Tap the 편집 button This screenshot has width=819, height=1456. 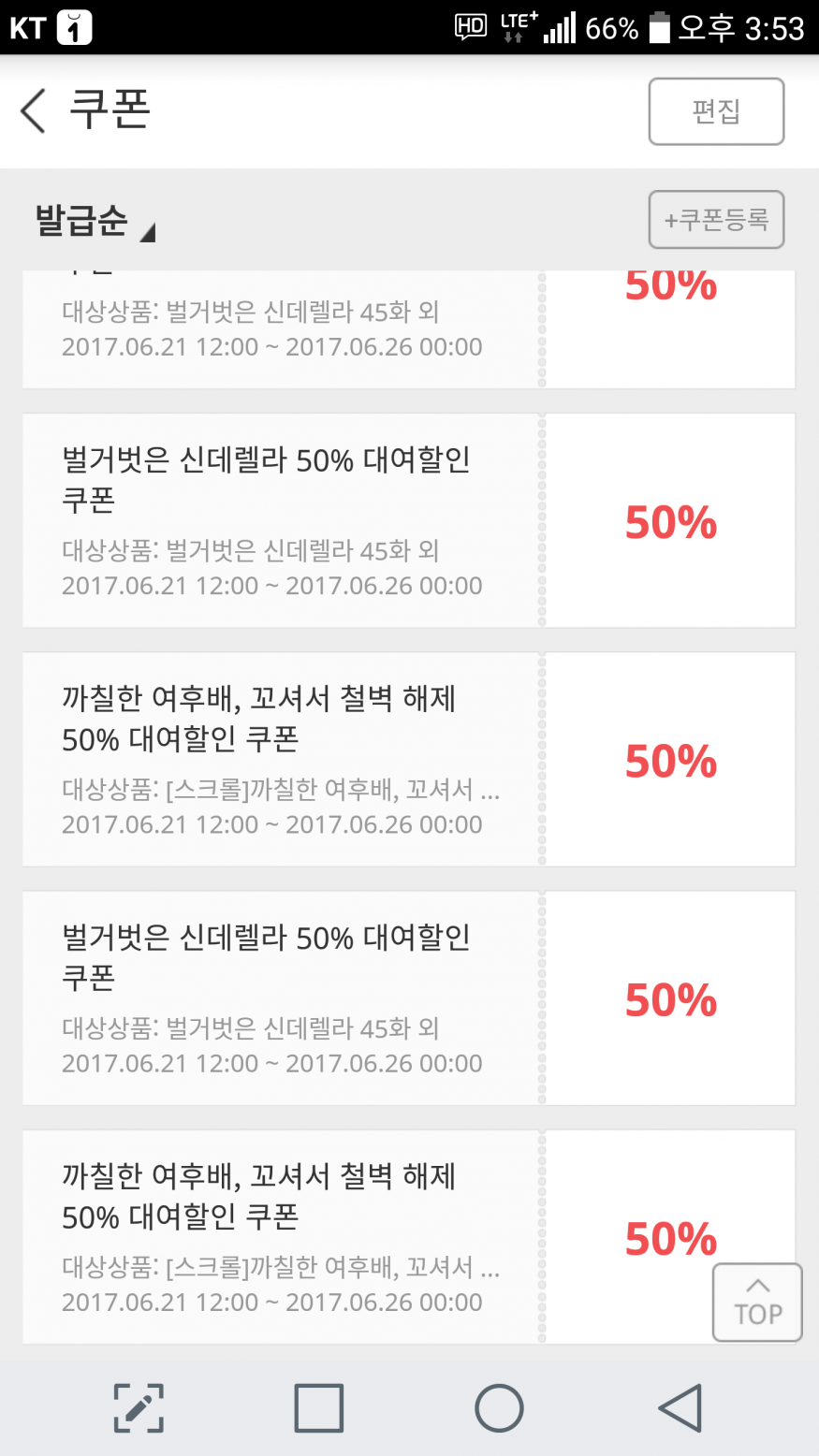716,111
